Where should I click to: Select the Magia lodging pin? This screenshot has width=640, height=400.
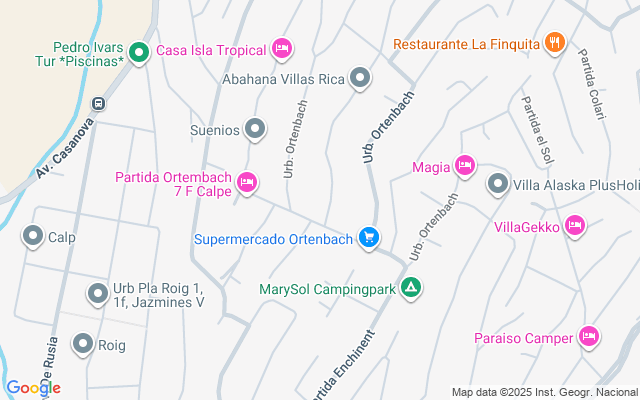(465, 166)
